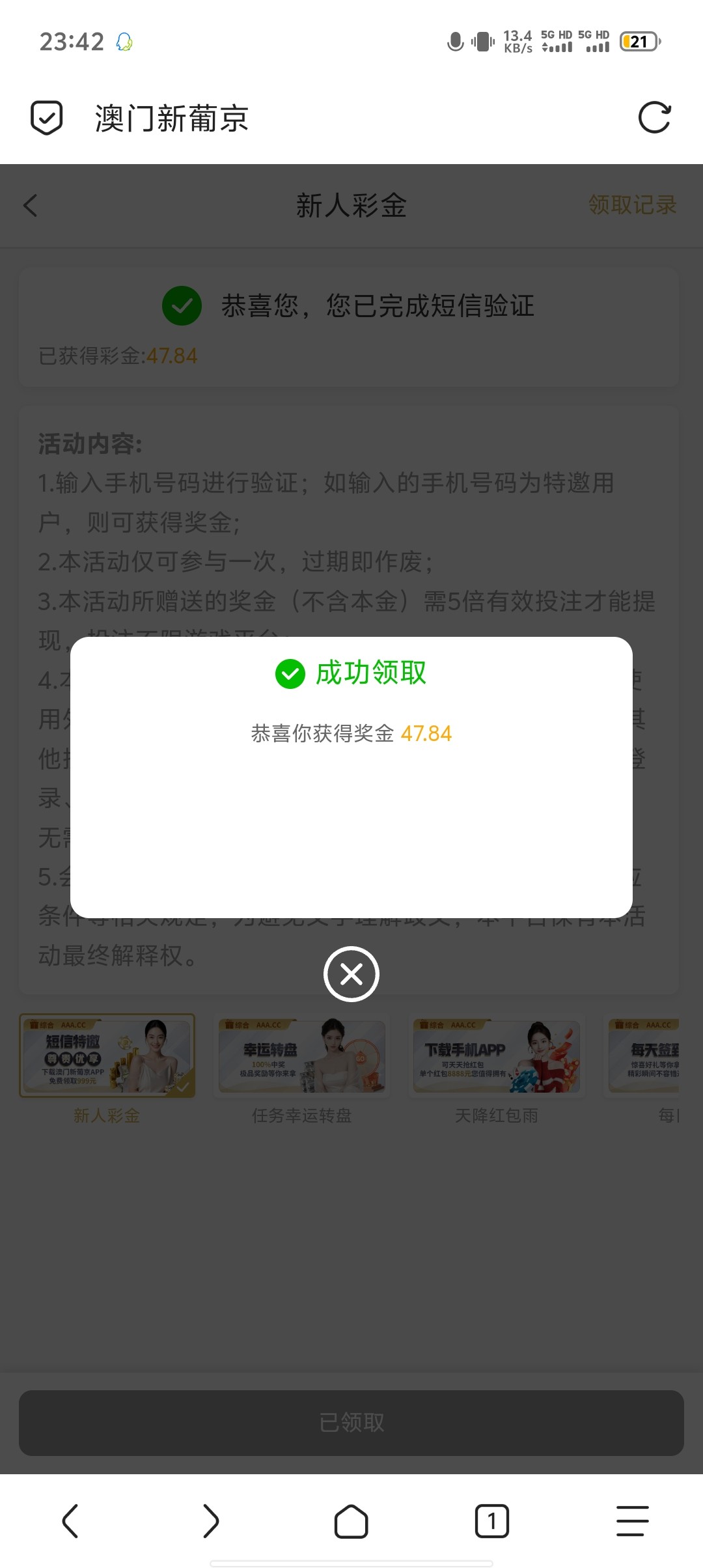Navigate back in the browser

(70, 1521)
